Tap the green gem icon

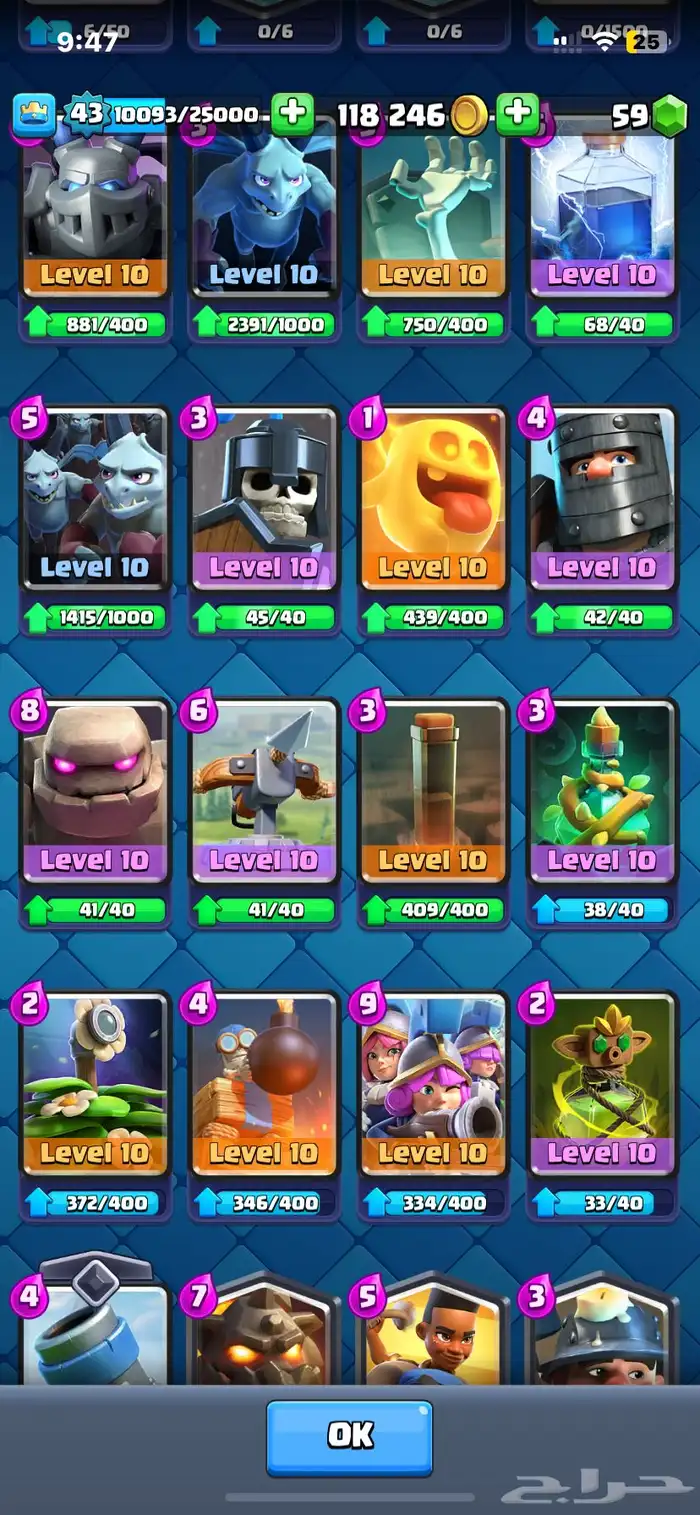pos(670,116)
